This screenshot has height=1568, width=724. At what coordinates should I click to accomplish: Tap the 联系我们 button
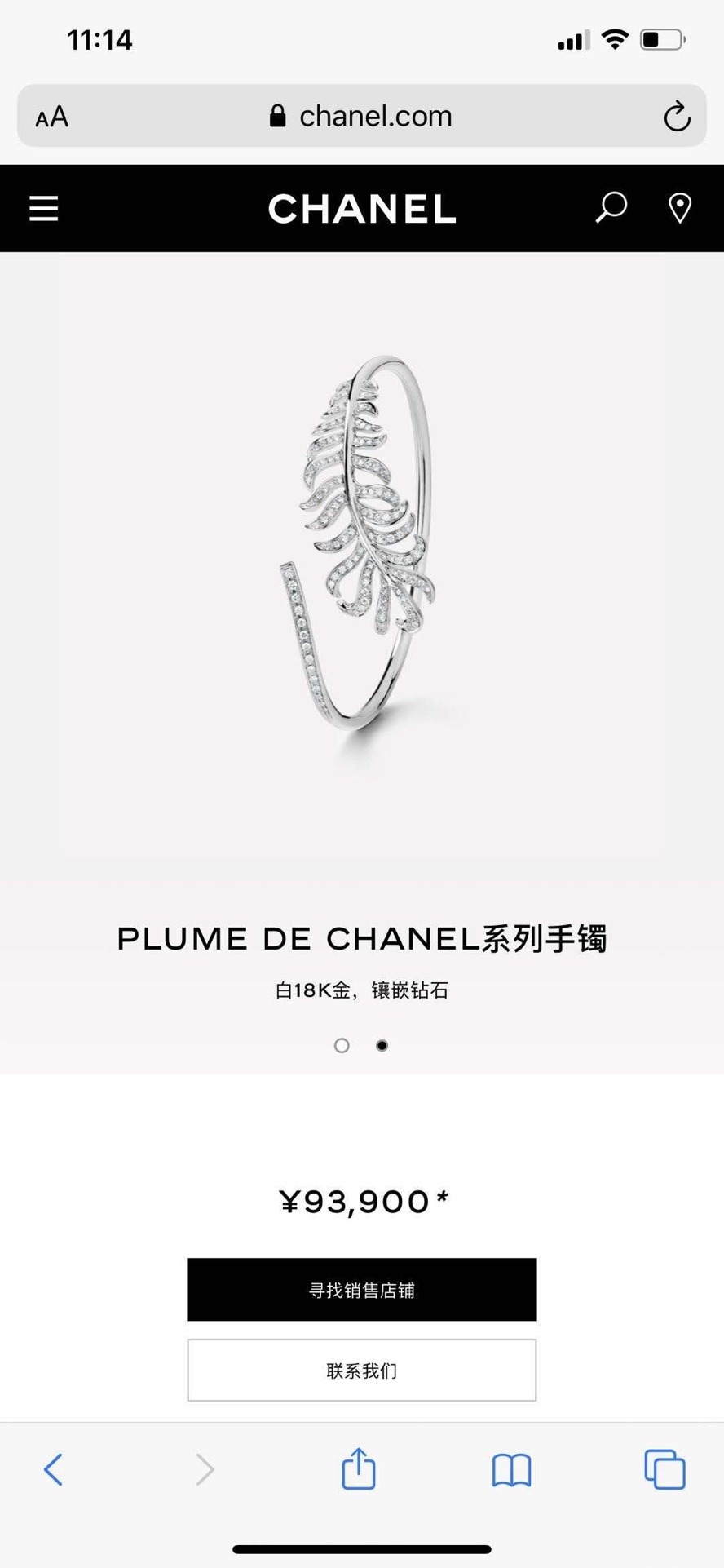click(361, 1371)
